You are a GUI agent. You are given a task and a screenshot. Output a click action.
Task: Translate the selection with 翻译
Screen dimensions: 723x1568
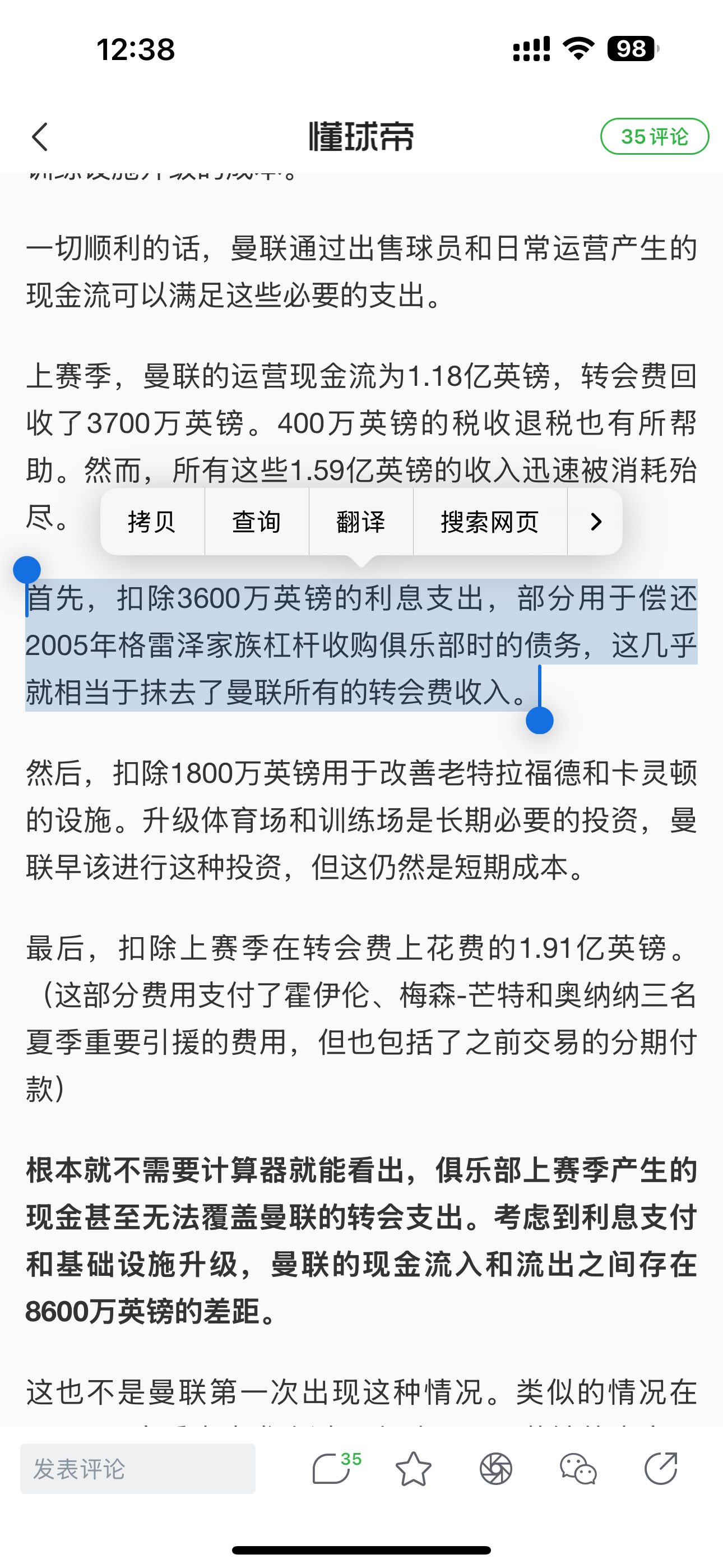(x=361, y=522)
